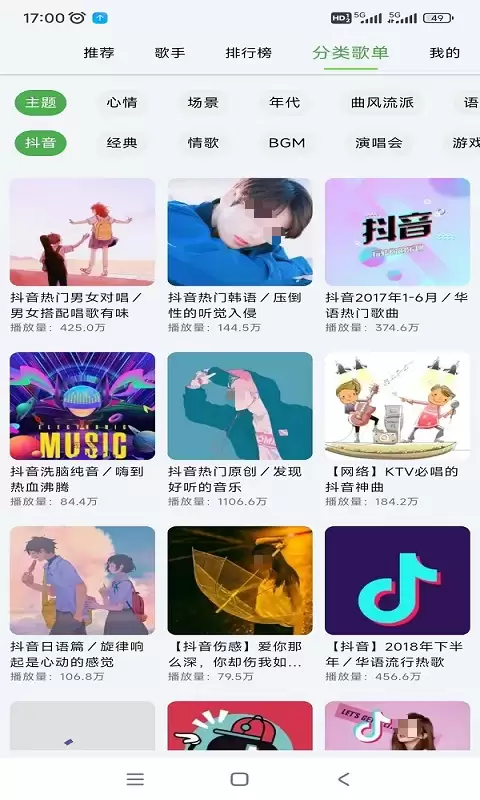Tap the 演唱会 theme chip
Viewport: 480px width, 800px height.
tap(378, 143)
